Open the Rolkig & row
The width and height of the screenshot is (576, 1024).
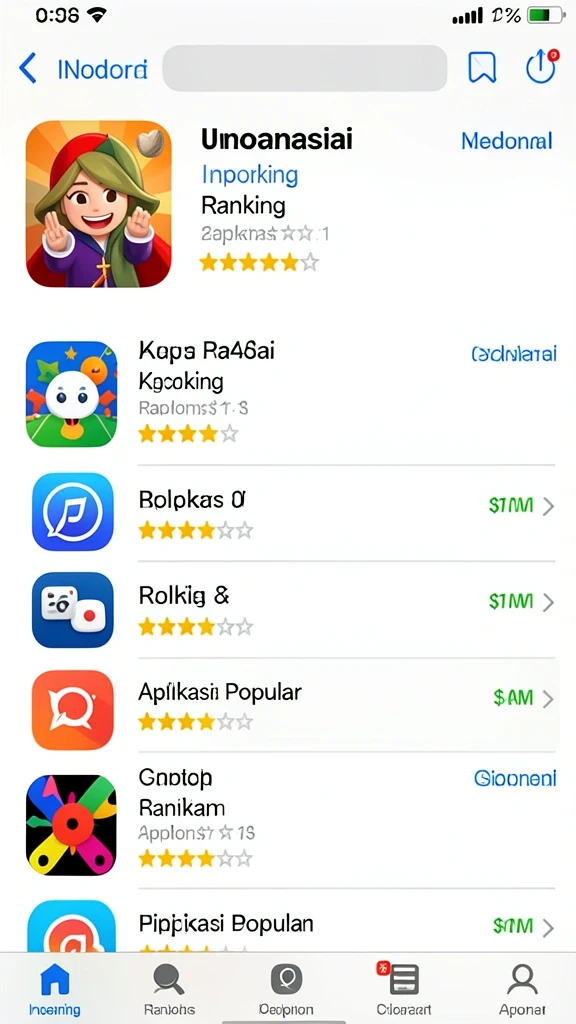pyautogui.click(x=293, y=609)
